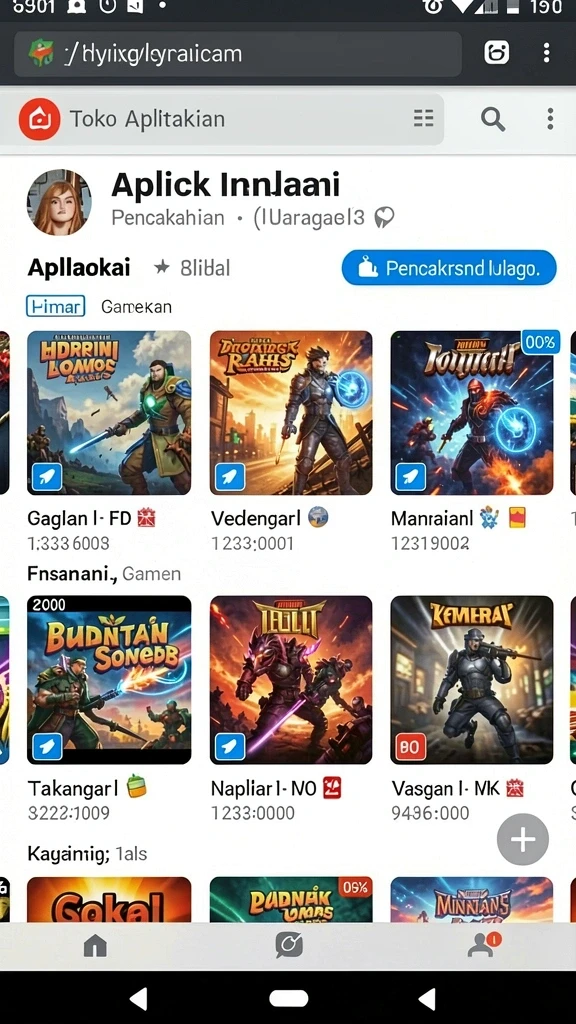Tap the search magnifier icon

493,119
